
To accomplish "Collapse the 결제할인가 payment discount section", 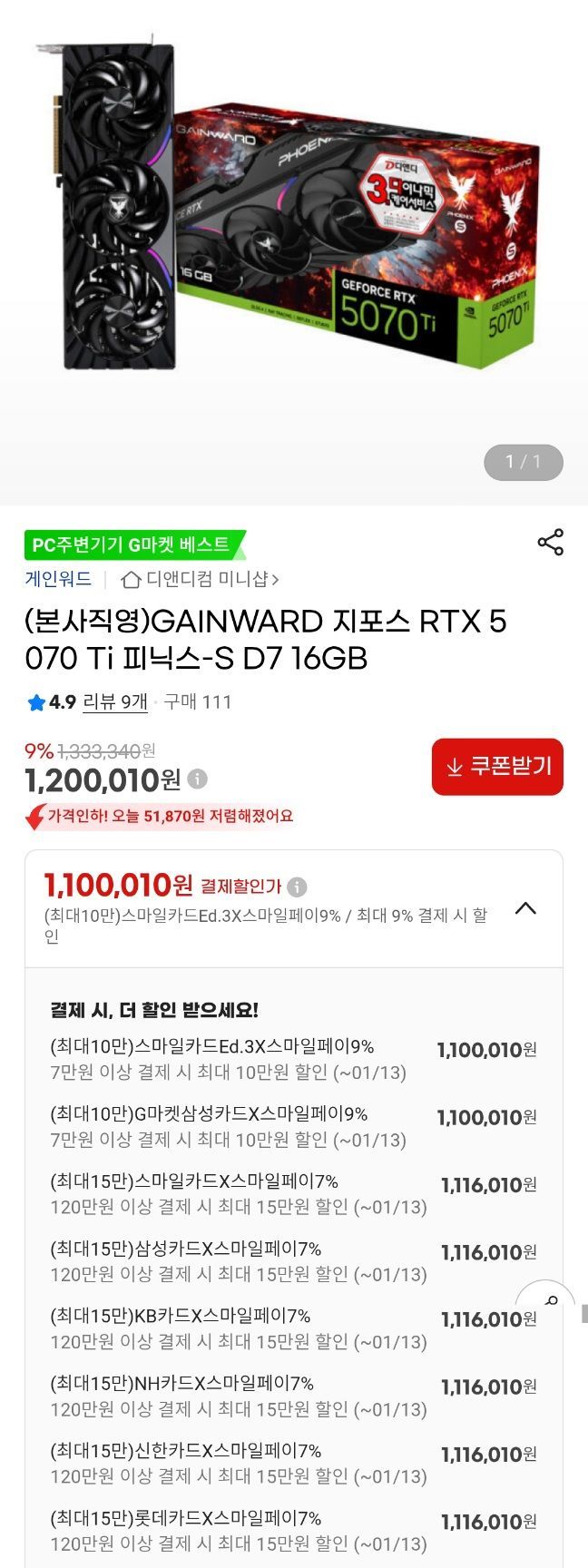I will (525, 908).
